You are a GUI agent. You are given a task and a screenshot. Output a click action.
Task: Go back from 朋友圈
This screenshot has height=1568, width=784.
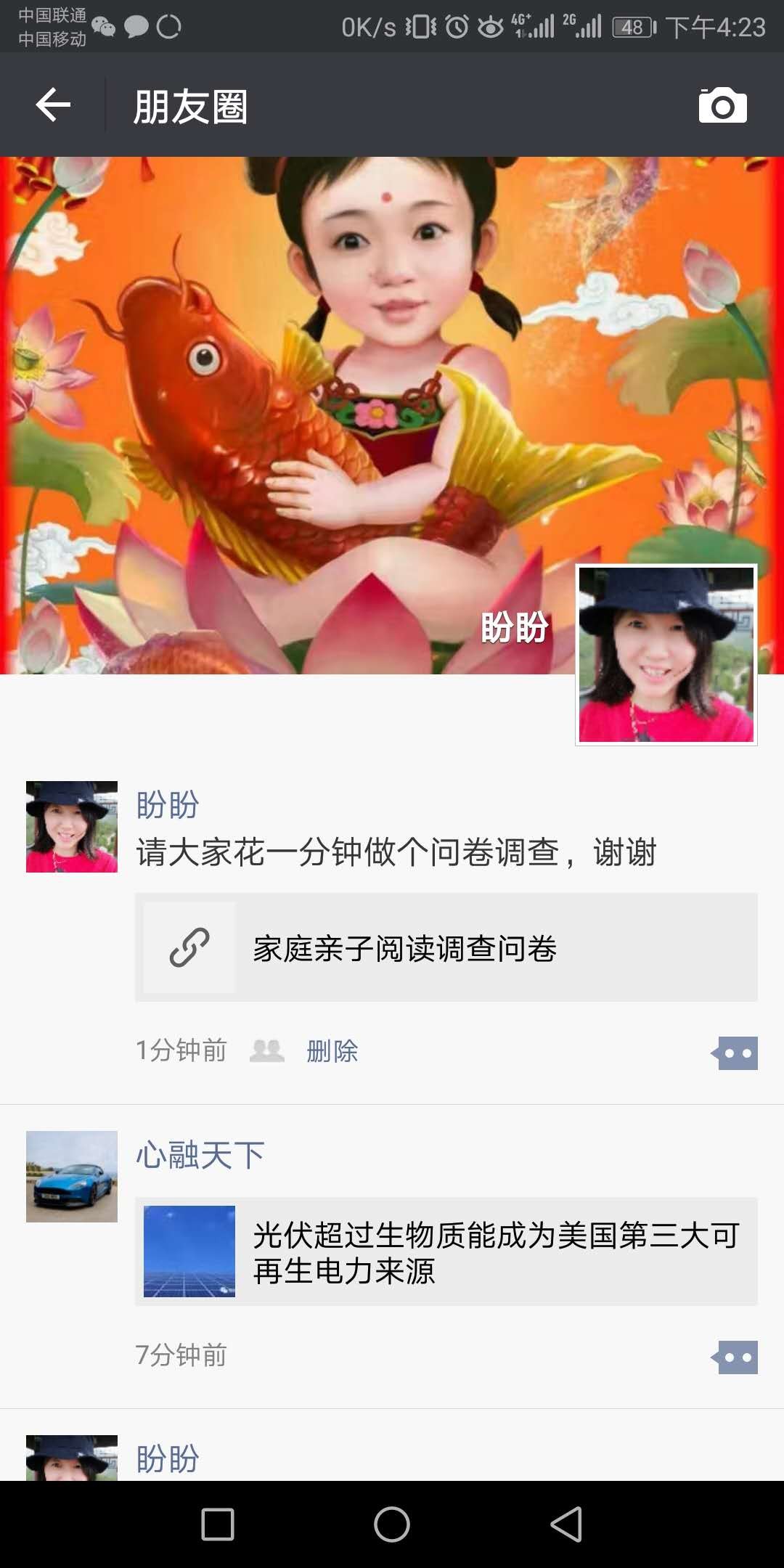[53, 105]
